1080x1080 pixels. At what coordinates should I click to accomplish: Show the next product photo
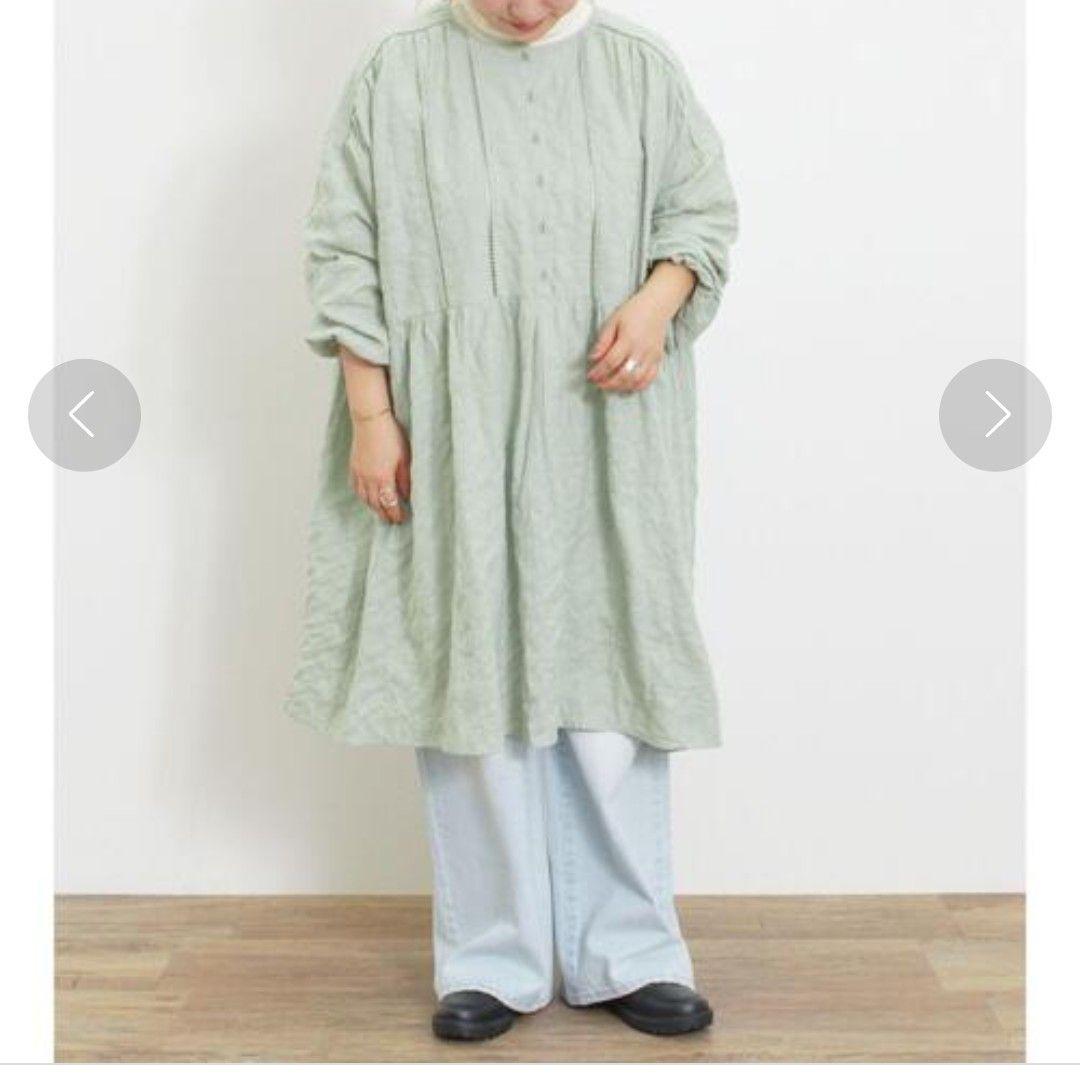pos(995,415)
